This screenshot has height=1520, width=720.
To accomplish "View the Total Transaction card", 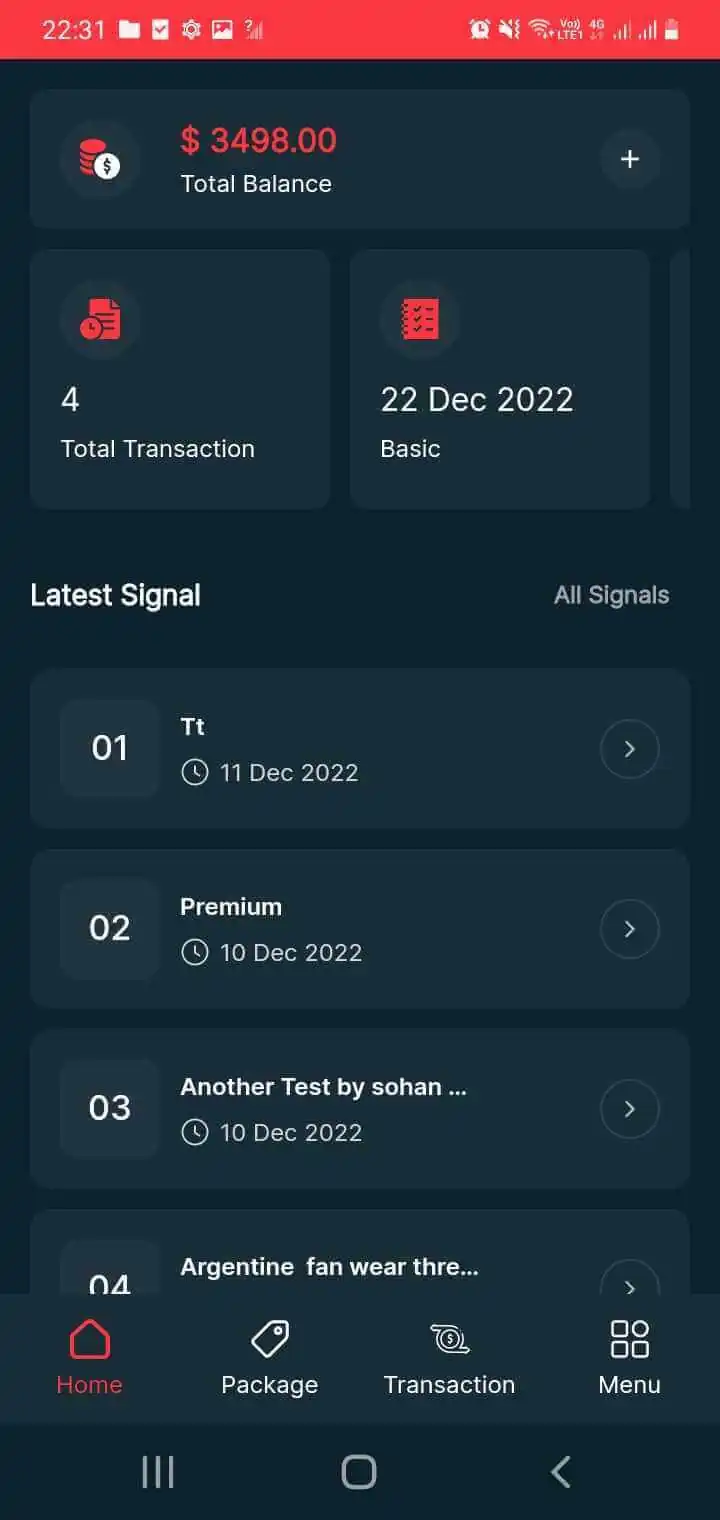I will [180, 379].
